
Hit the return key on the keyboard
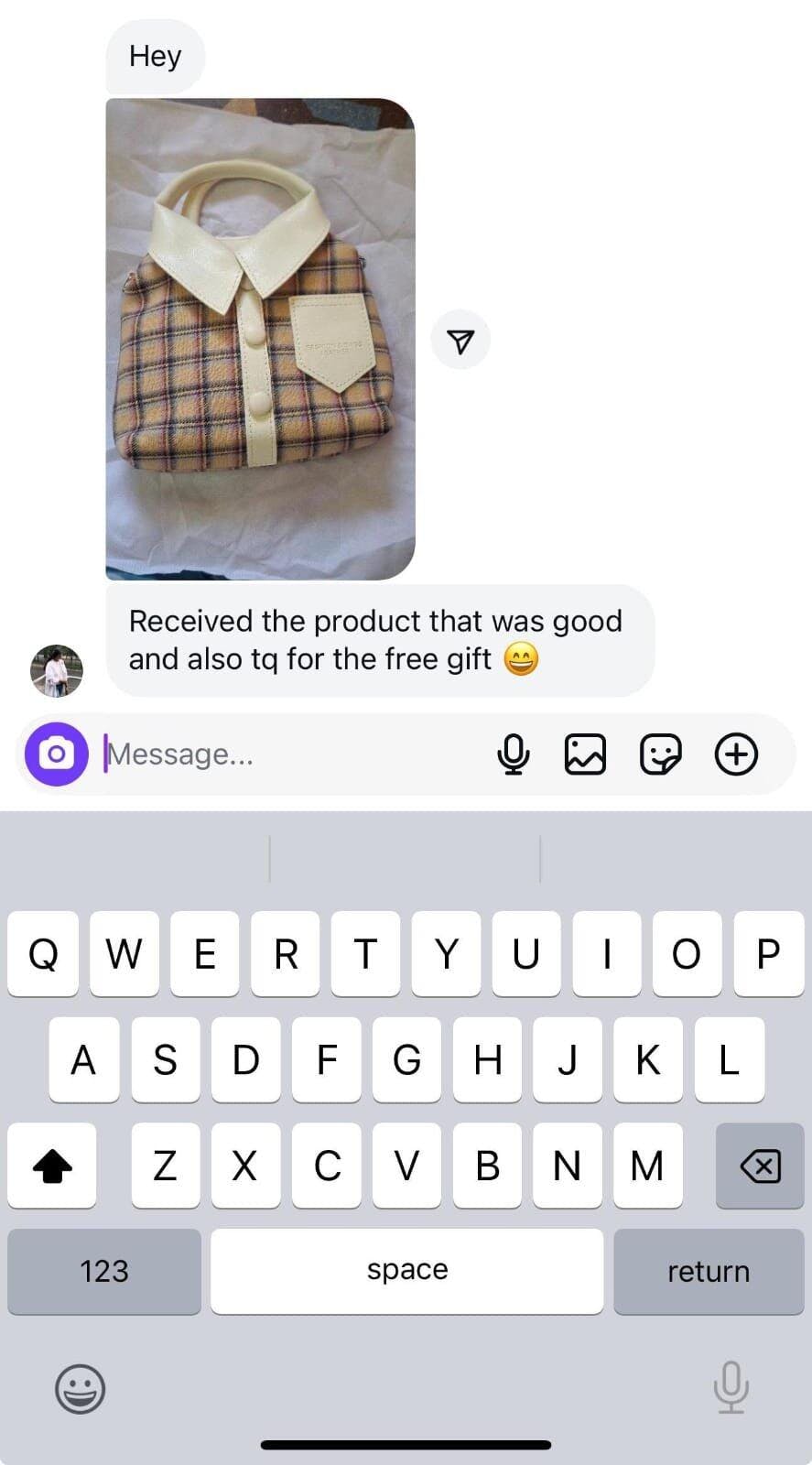point(708,1271)
